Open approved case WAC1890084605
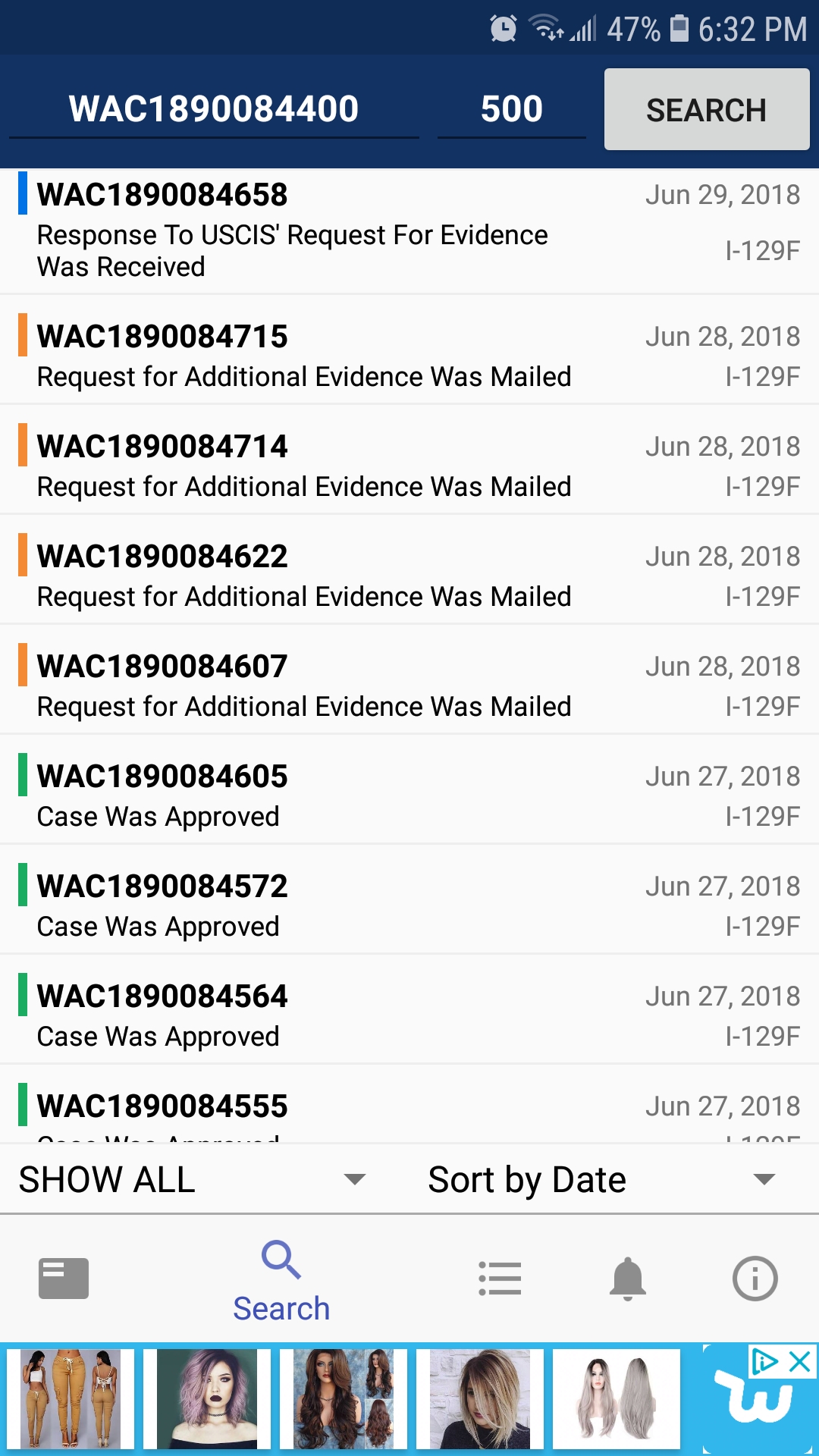 click(x=409, y=789)
